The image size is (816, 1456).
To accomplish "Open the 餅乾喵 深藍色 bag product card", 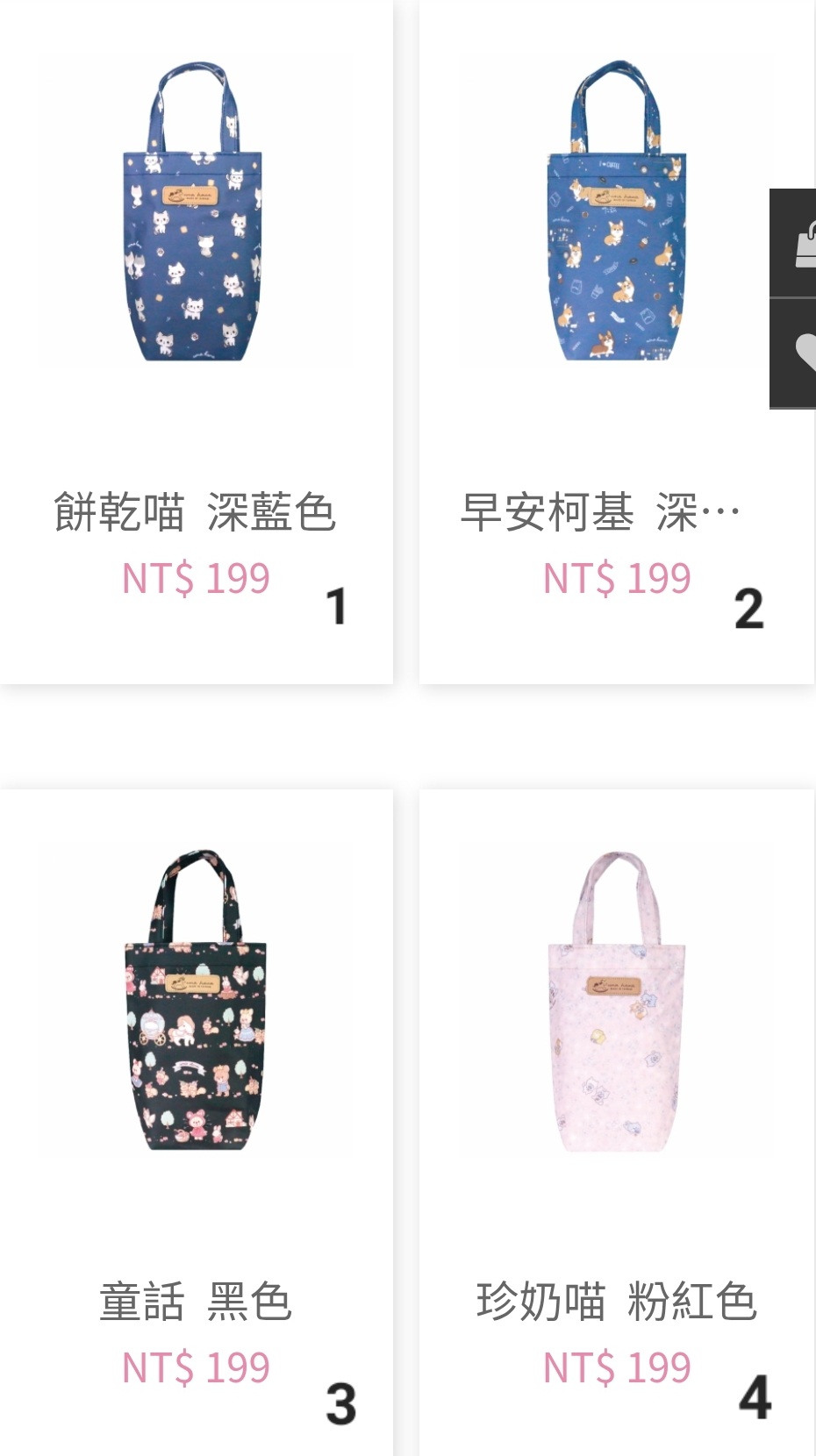I will pos(196,342).
